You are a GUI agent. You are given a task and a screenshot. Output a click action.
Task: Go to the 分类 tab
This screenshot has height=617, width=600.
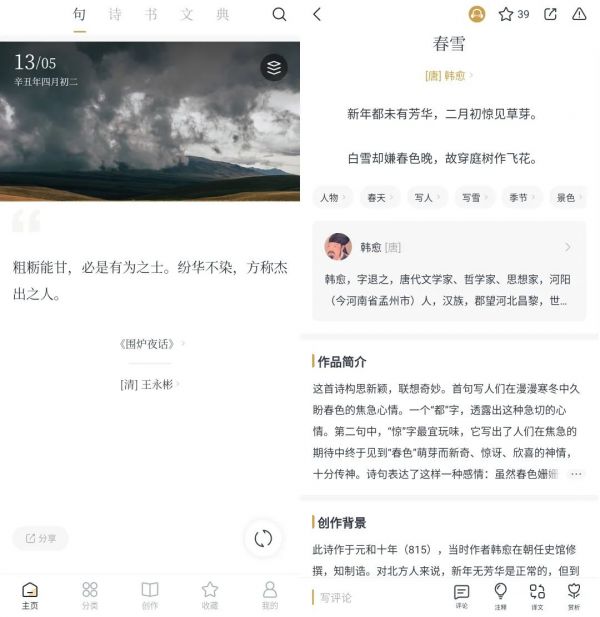90,595
